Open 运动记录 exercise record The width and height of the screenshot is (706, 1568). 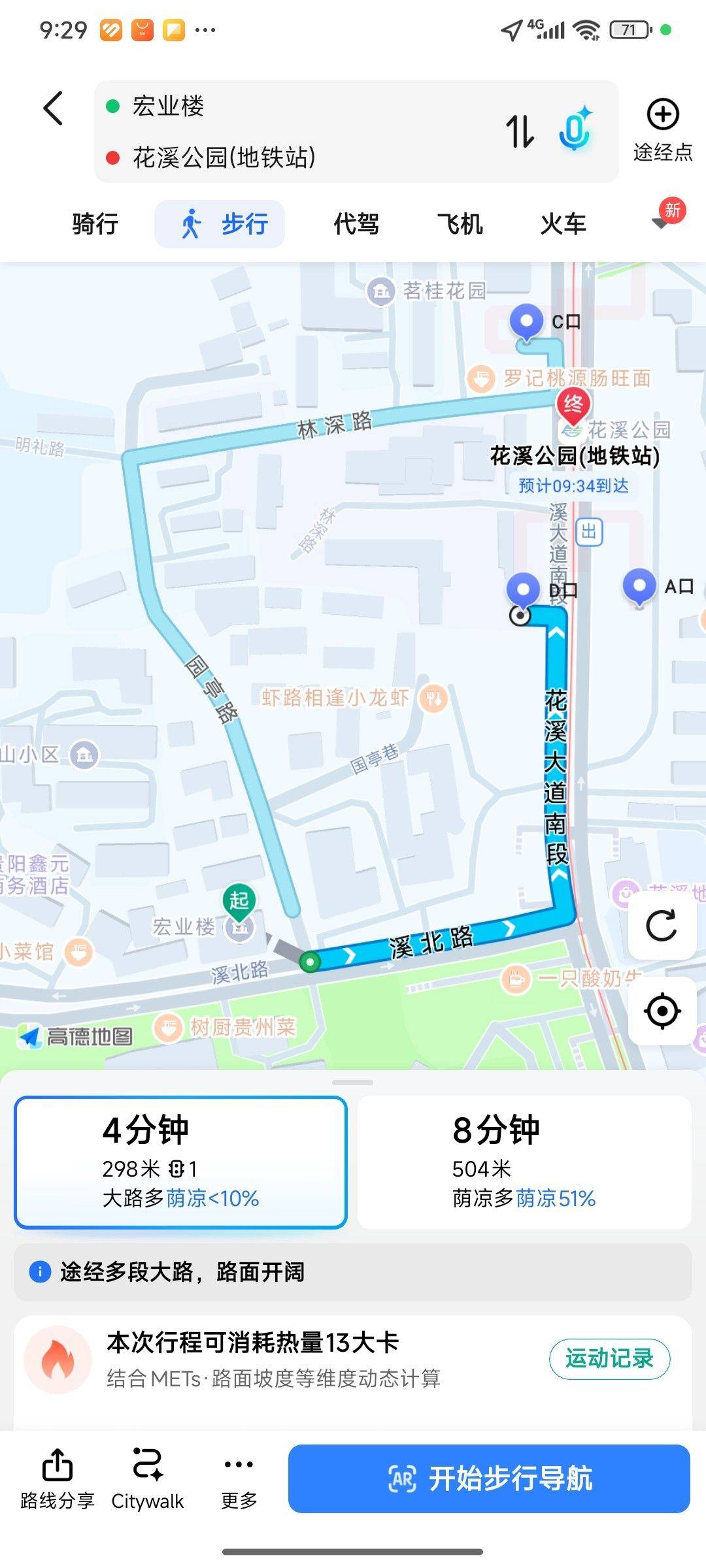(x=609, y=1359)
